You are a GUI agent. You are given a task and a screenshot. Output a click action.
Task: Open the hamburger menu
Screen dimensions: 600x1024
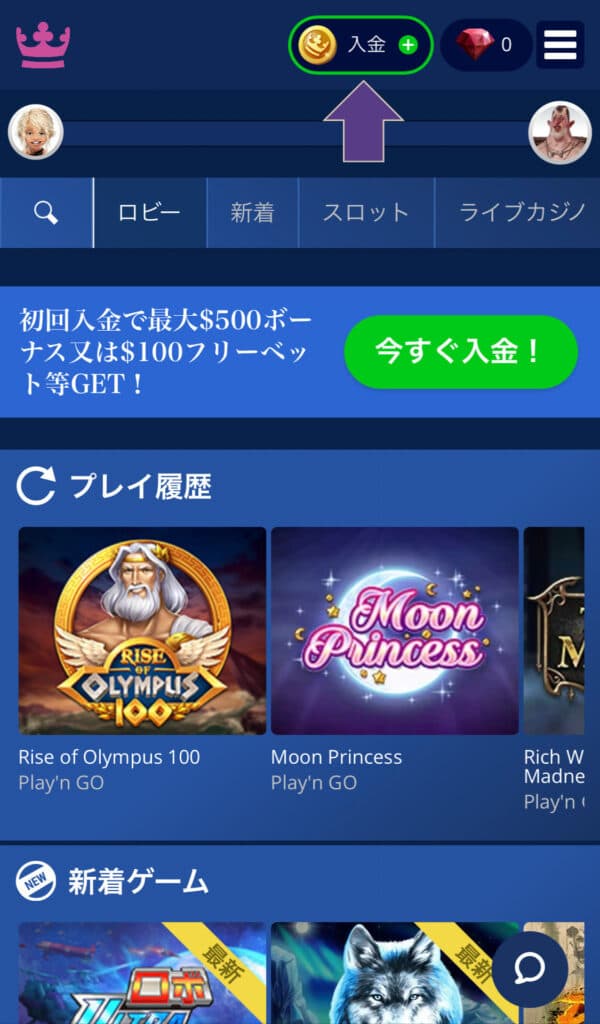(560, 45)
